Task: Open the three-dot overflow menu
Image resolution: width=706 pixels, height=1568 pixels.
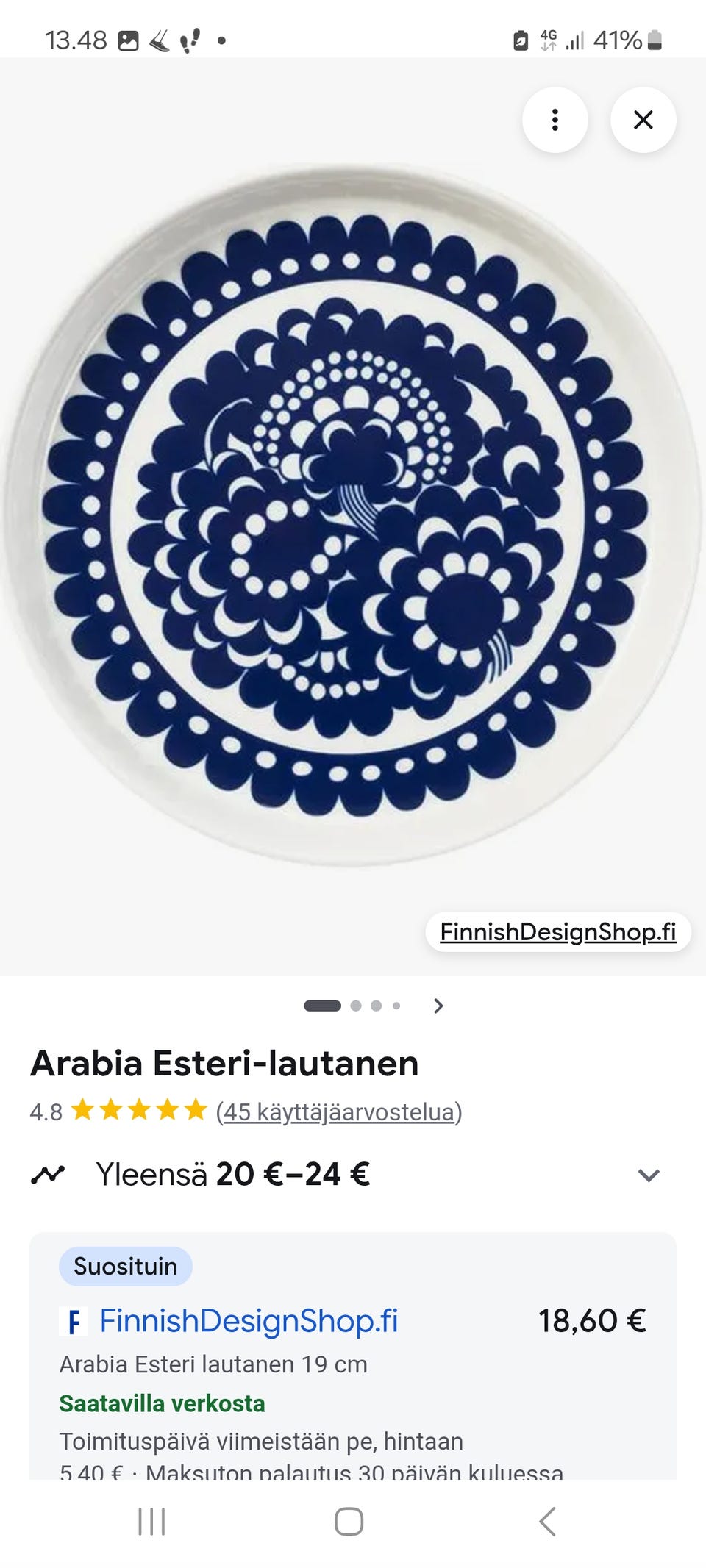Action: point(555,120)
